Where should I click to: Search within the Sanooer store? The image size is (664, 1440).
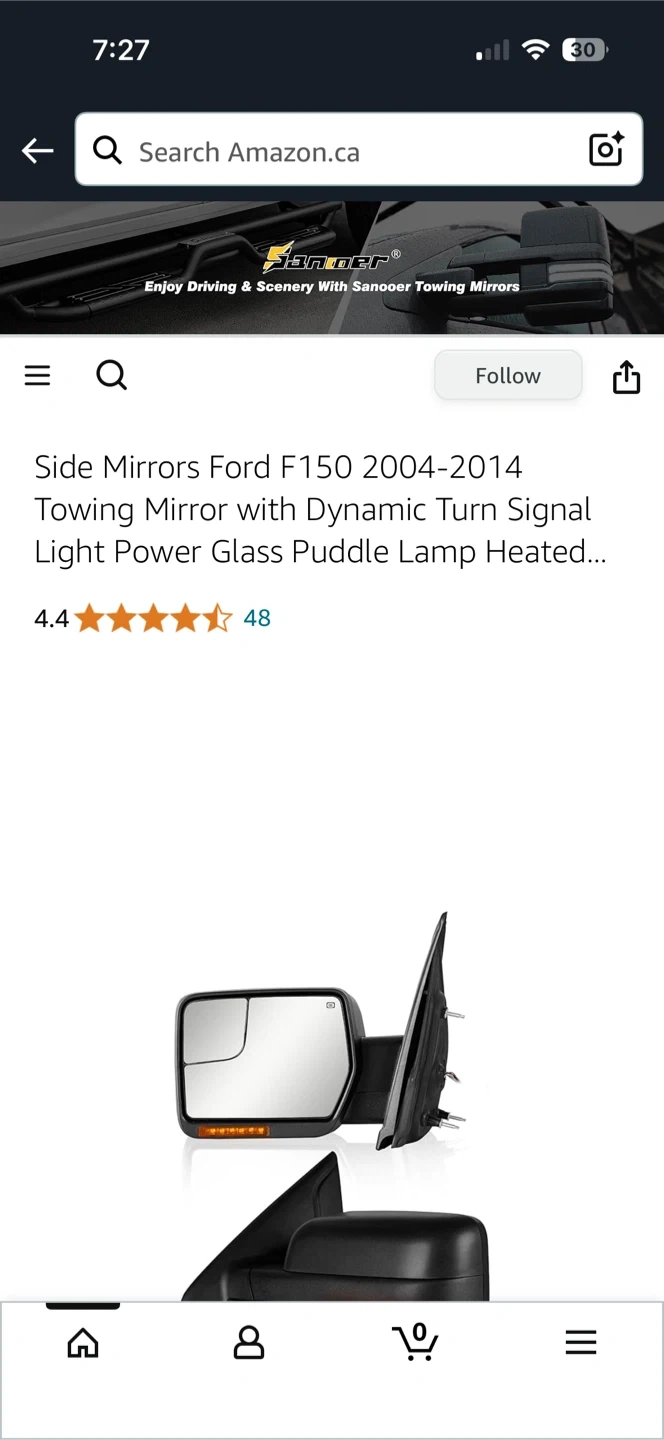click(x=111, y=375)
